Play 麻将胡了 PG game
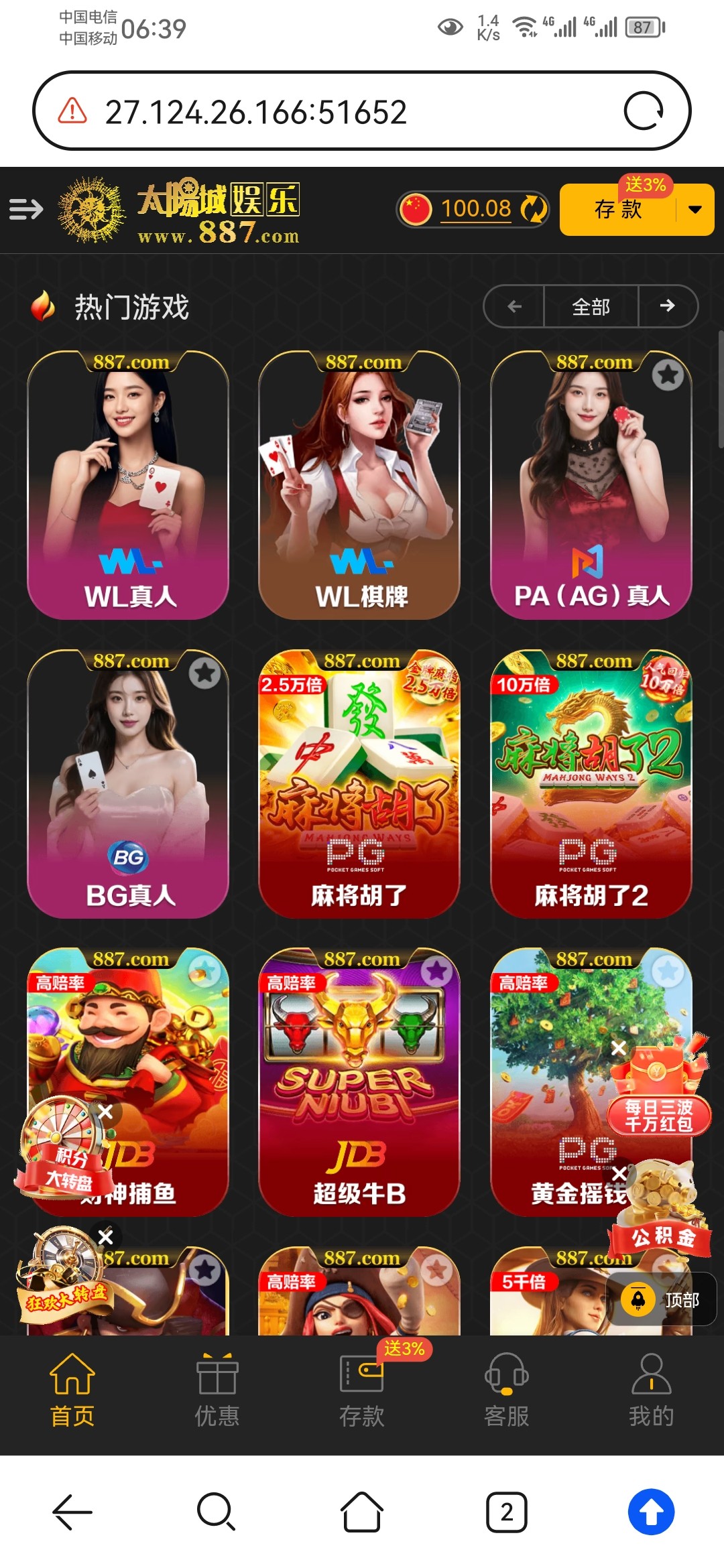This screenshot has width=724, height=1568. [359, 784]
